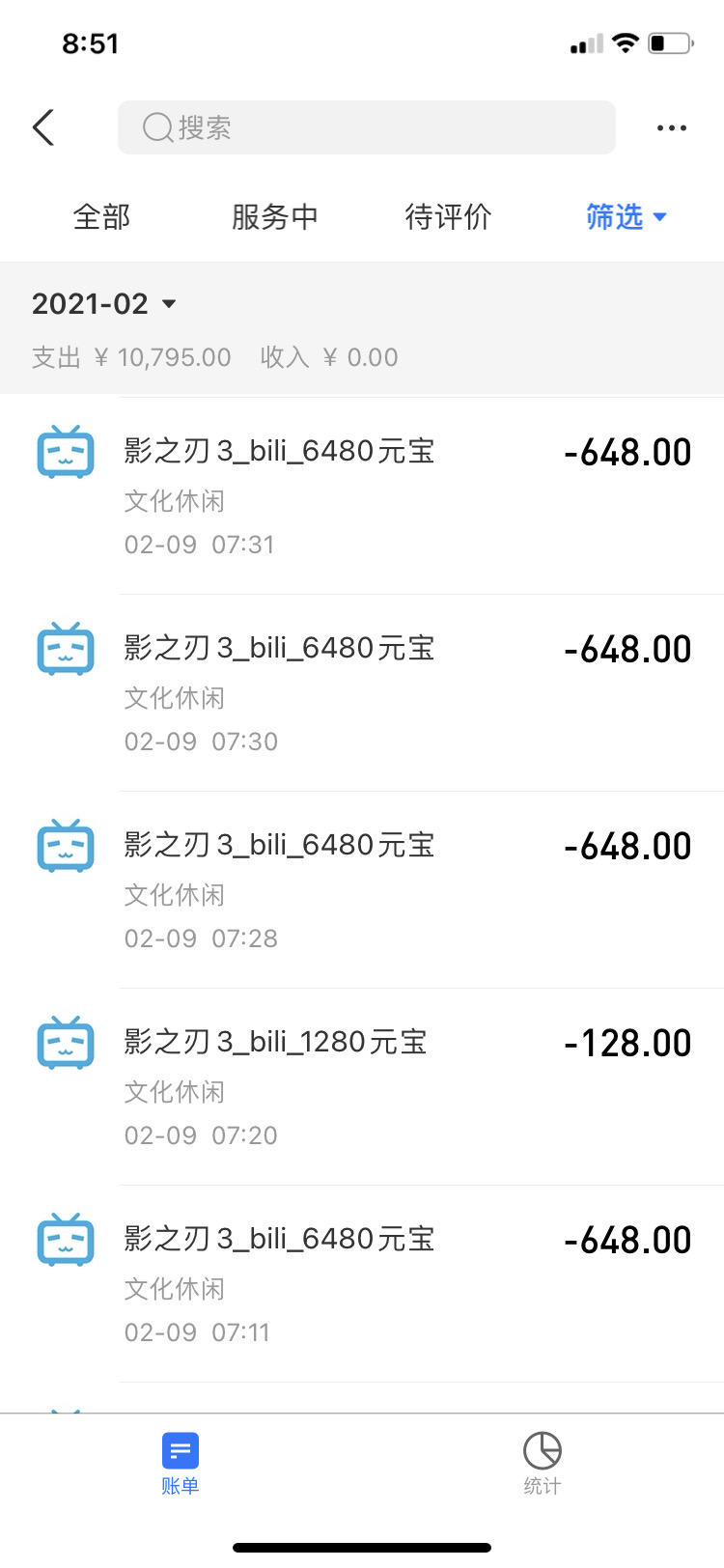
Task: Switch to the 待评价 tab
Action: (x=448, y=217)
